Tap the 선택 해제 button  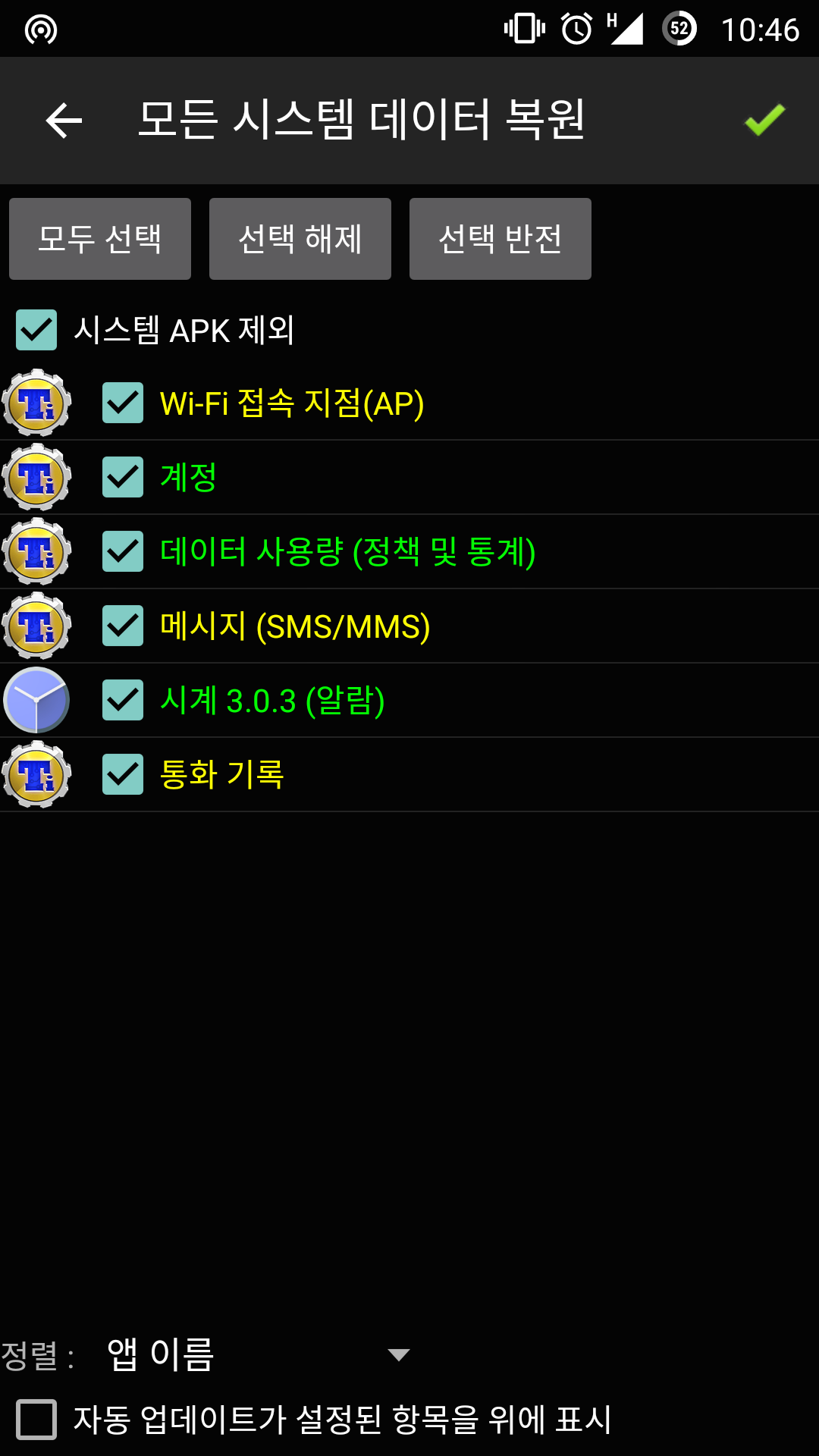[x=300, y=239]
